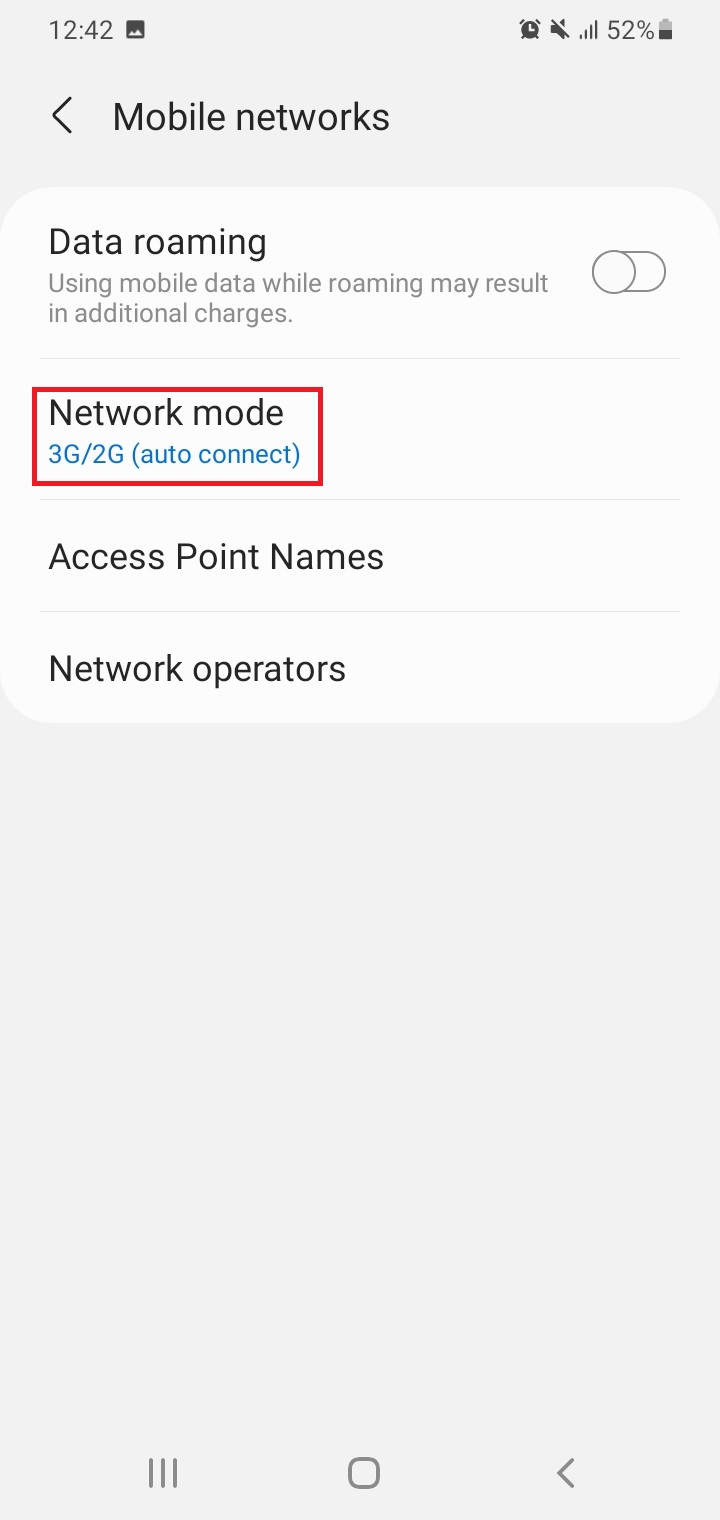720x1520 pixels.
Task: Open the recent apps view
Action: [x=162, y=1472]
